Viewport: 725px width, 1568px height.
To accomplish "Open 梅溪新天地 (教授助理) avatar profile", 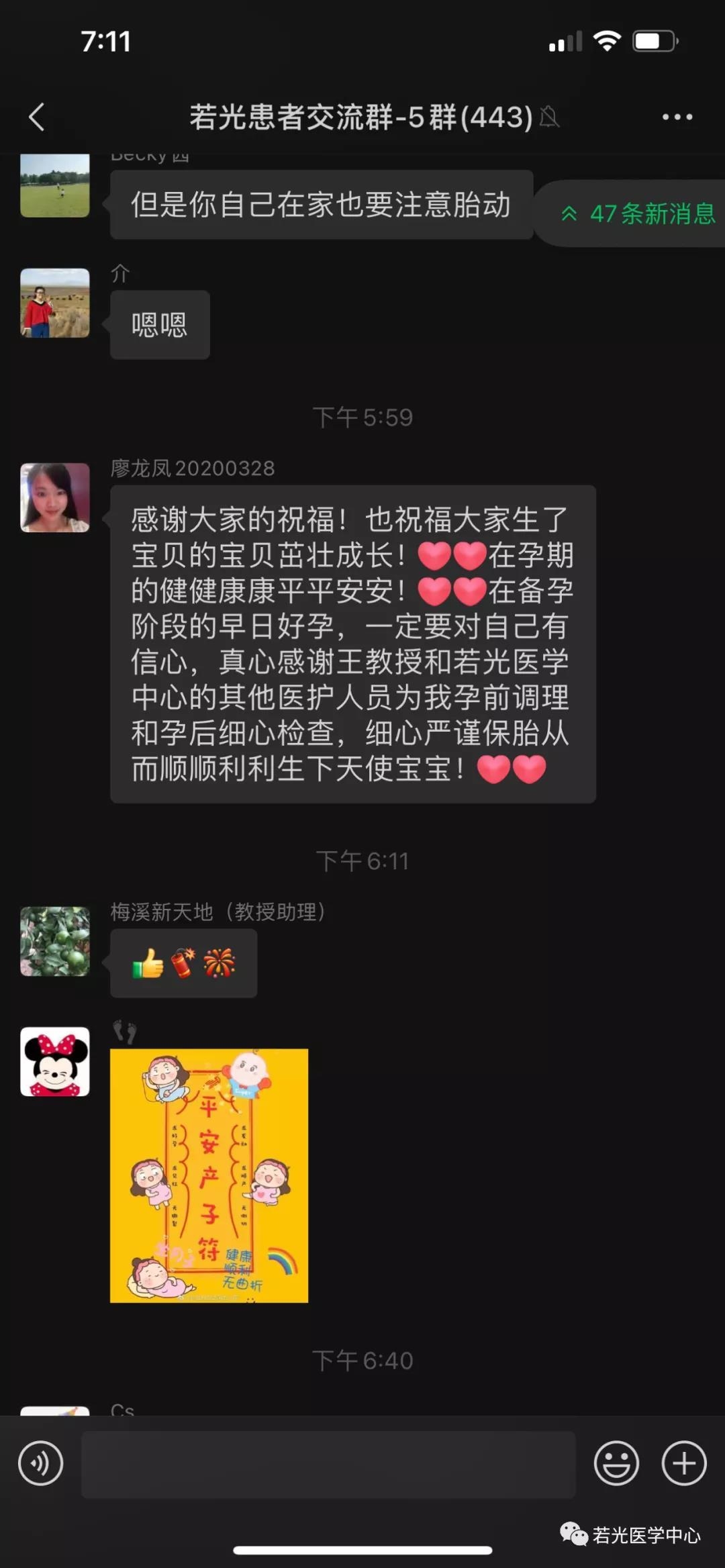I will [x=55, y=941].
